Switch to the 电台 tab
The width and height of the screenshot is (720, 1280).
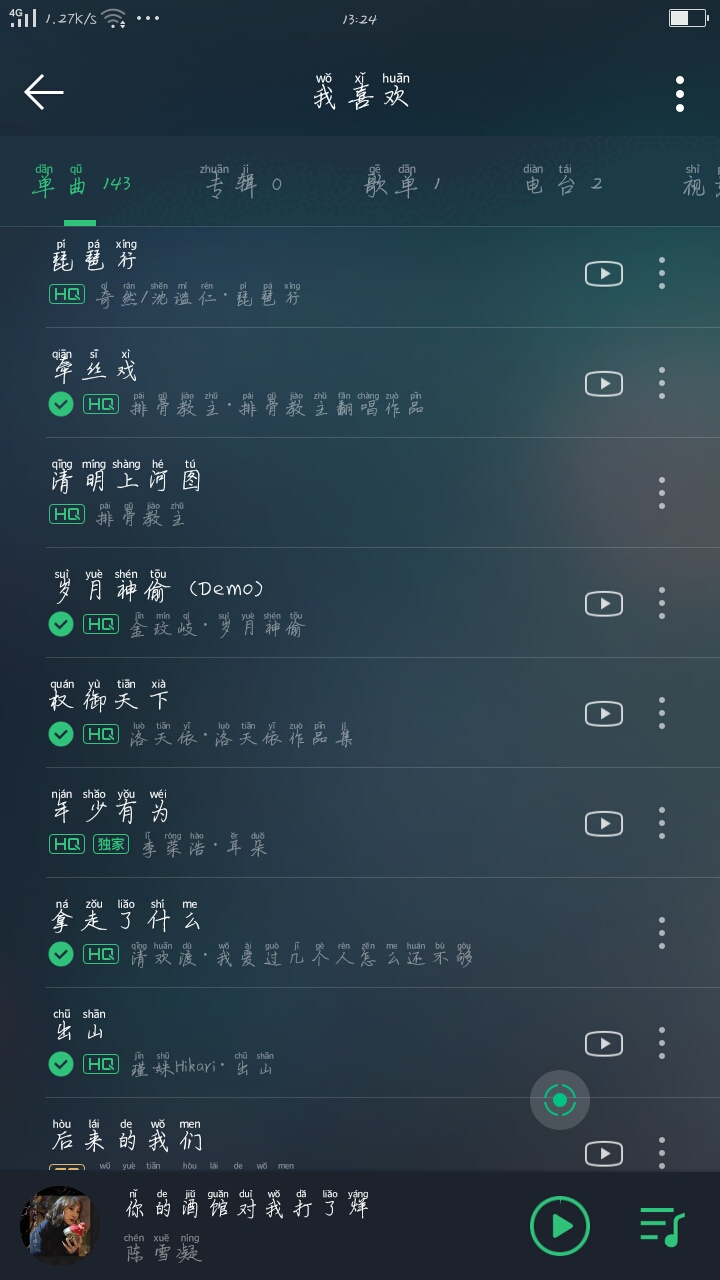click(x=563, y=184)
